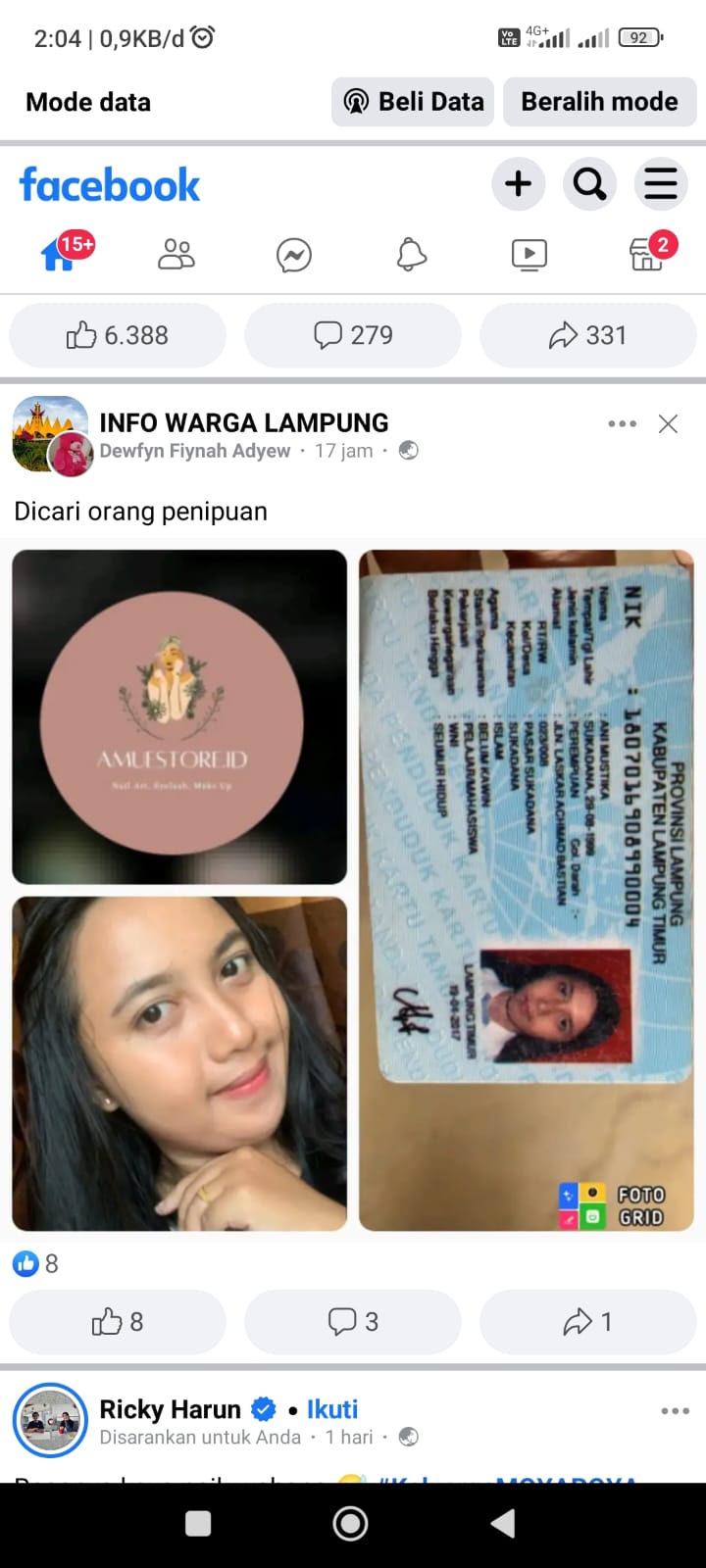This screenshot has height=1568, width=706.
Task: Go to the Home feed tab
Action: (x=59, y=255)
